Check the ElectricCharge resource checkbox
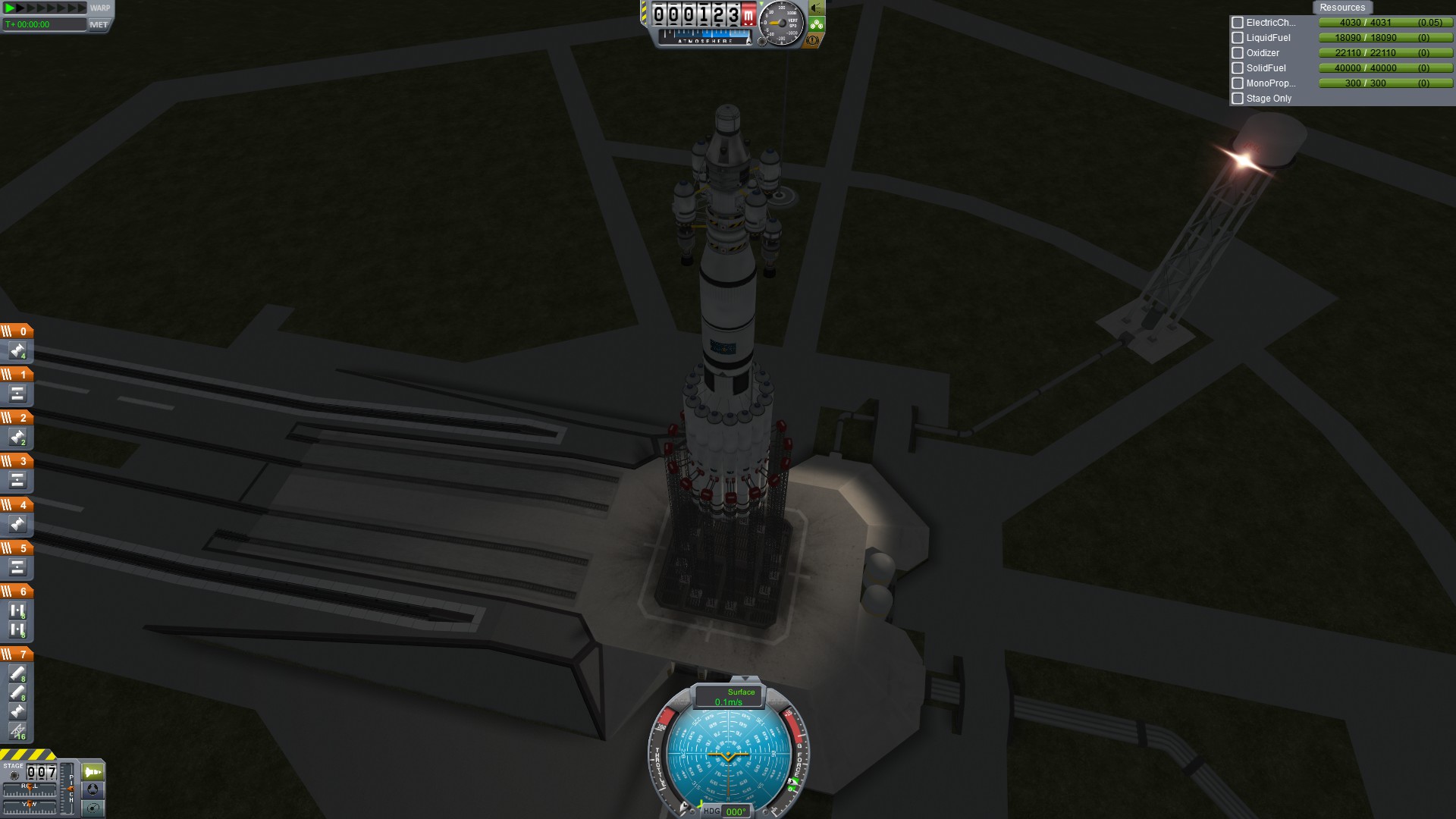 (1238, 23)
